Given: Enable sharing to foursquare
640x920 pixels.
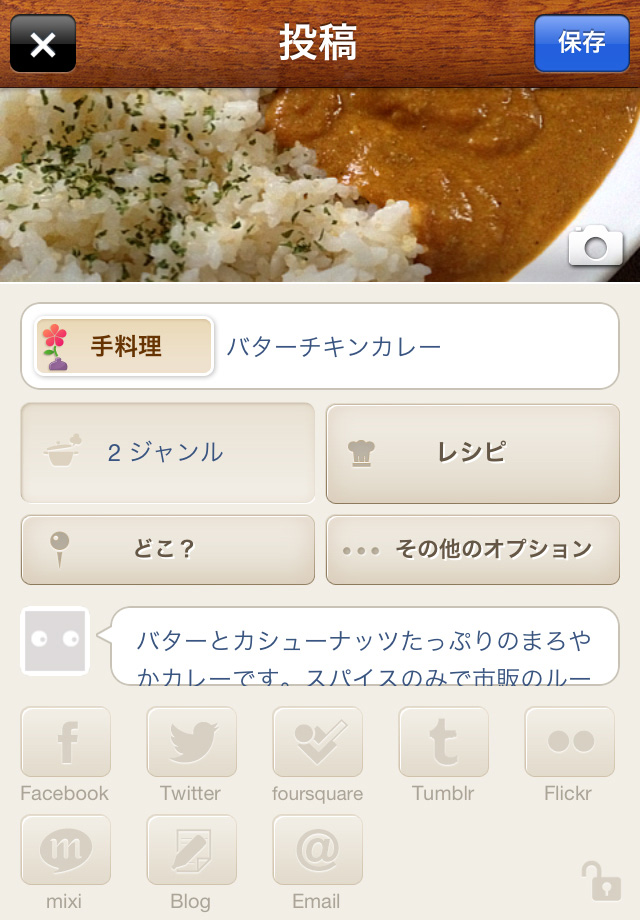Looking at the screenshot, I should [317, 742].
